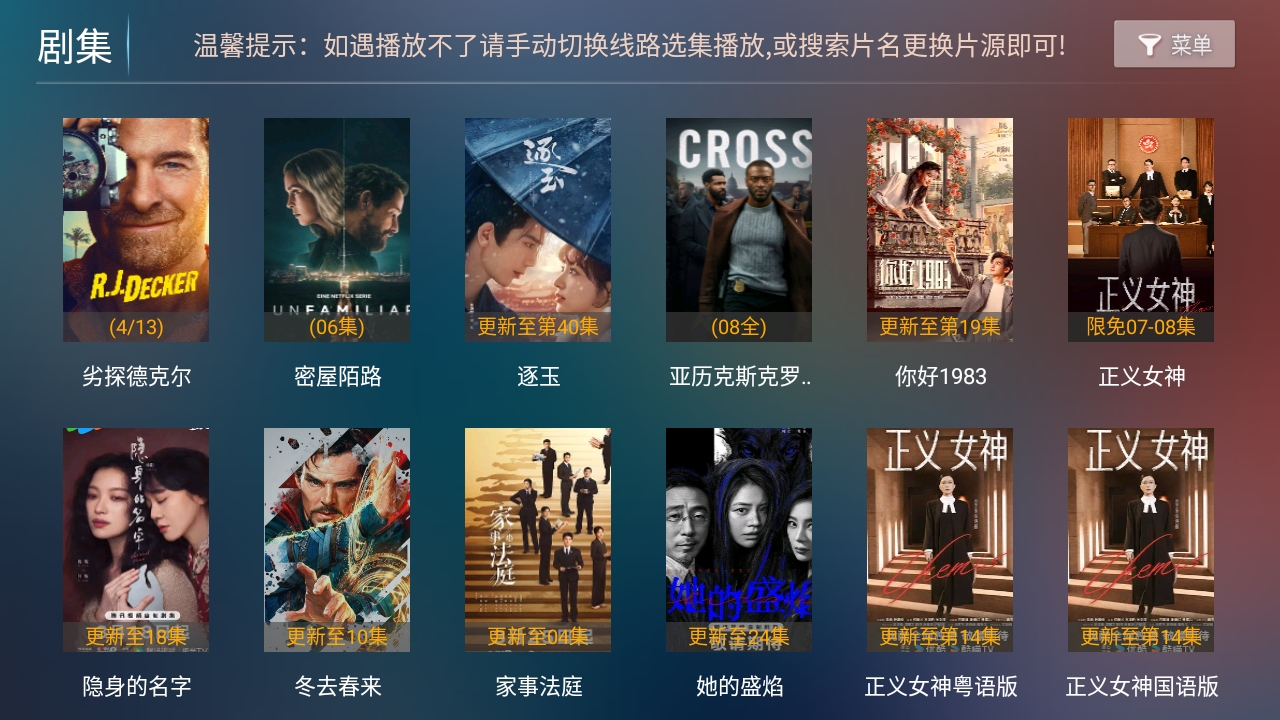The height and width of the screenshot is (720, 1280).
Task: Open 亚历克斯克罗 Cross series
Action: click(x=739, y=230)
